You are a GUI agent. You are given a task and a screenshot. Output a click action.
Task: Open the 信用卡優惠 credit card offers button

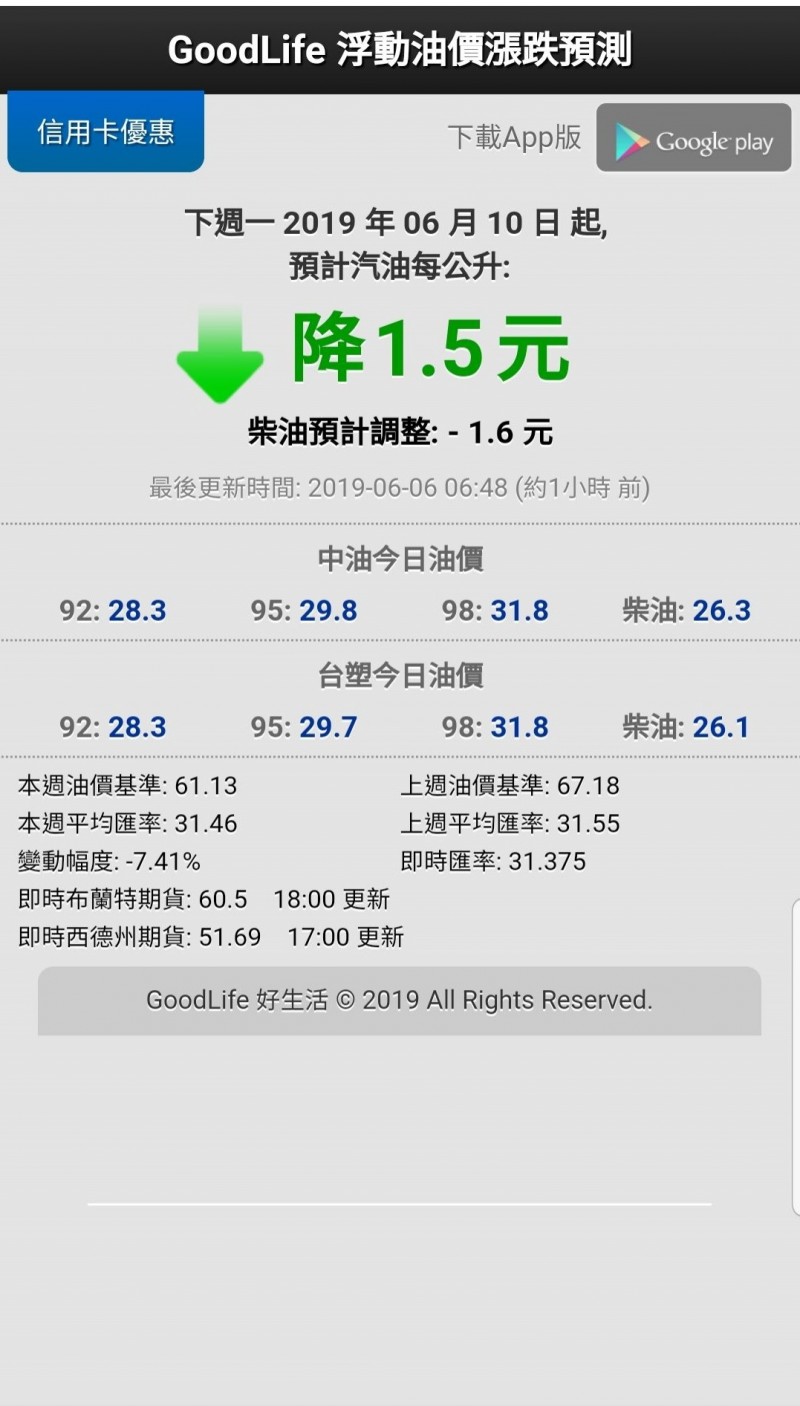pos(106,132)
